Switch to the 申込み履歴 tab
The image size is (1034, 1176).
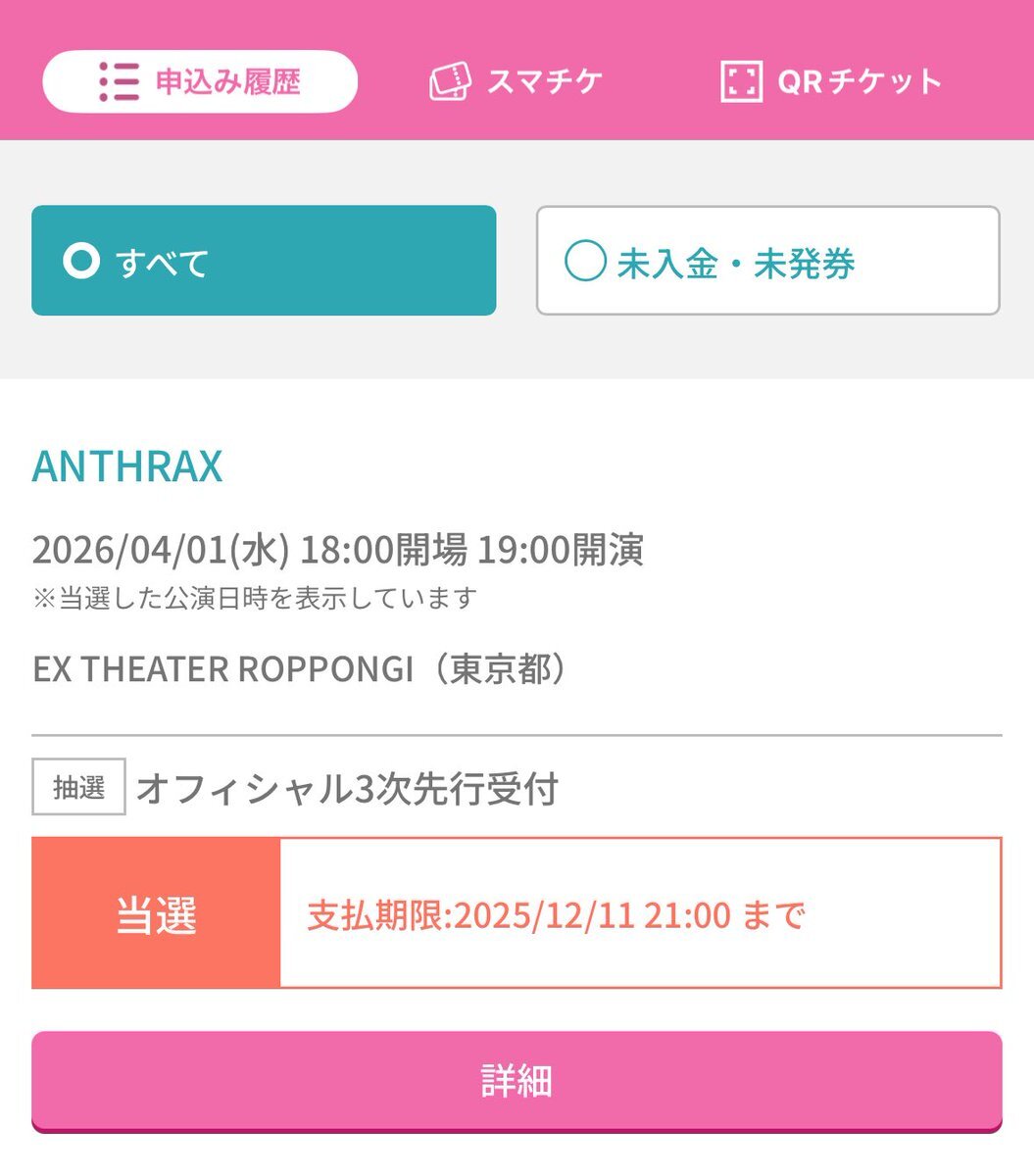(x=200, y=81)
